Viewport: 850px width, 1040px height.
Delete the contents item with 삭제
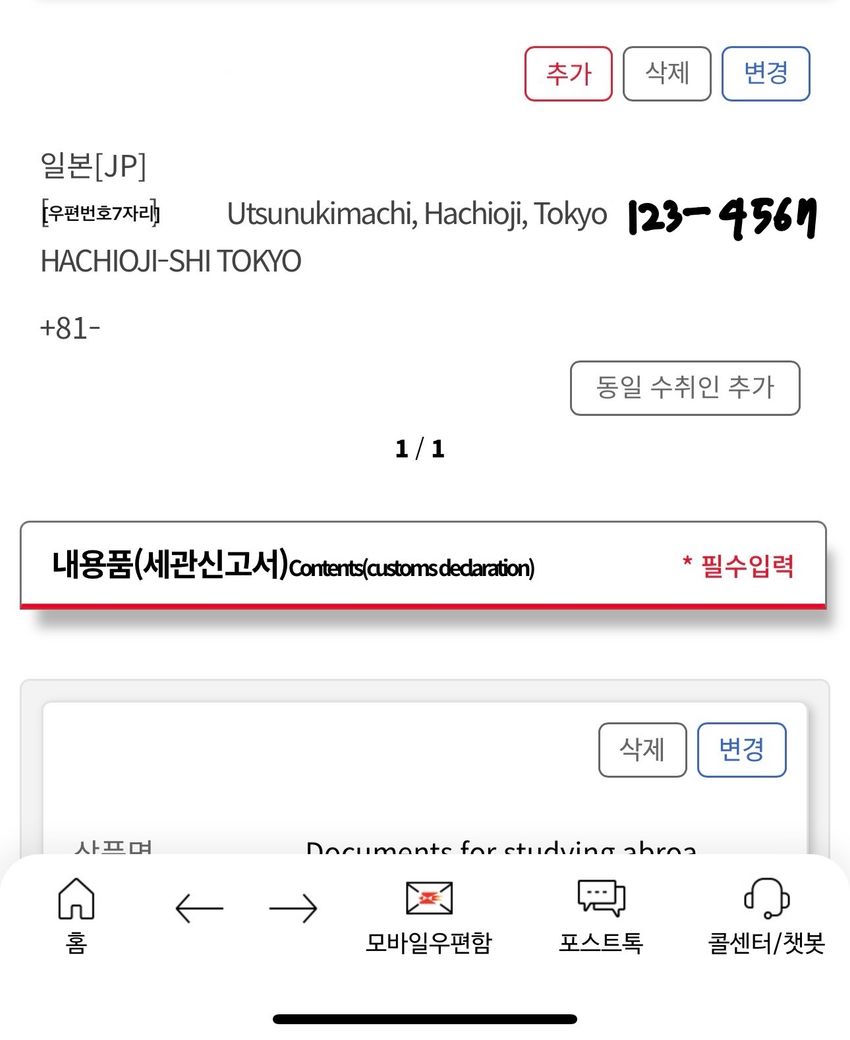coord(642,749)
